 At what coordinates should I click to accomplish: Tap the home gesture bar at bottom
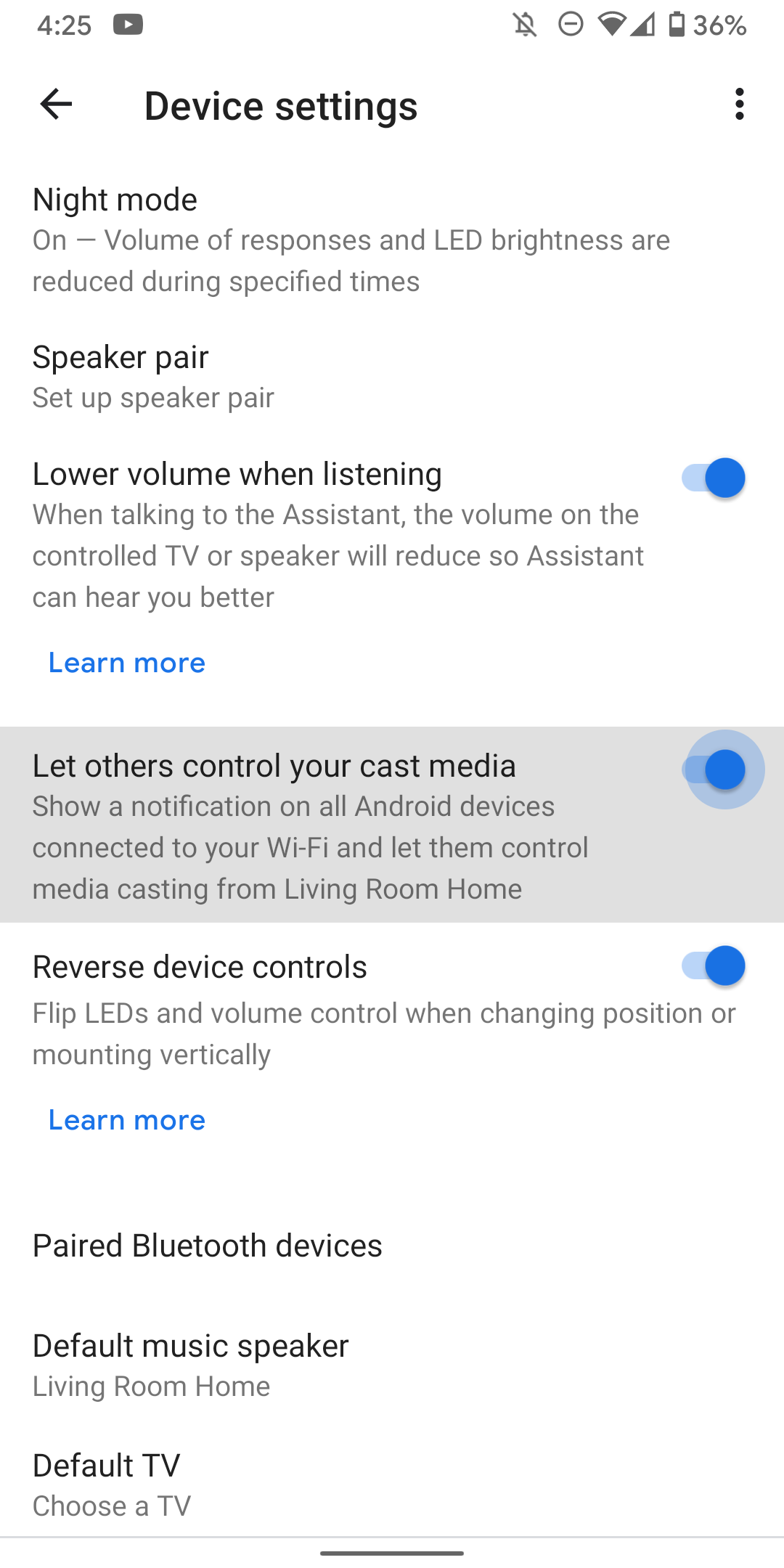pos(392,1551)
